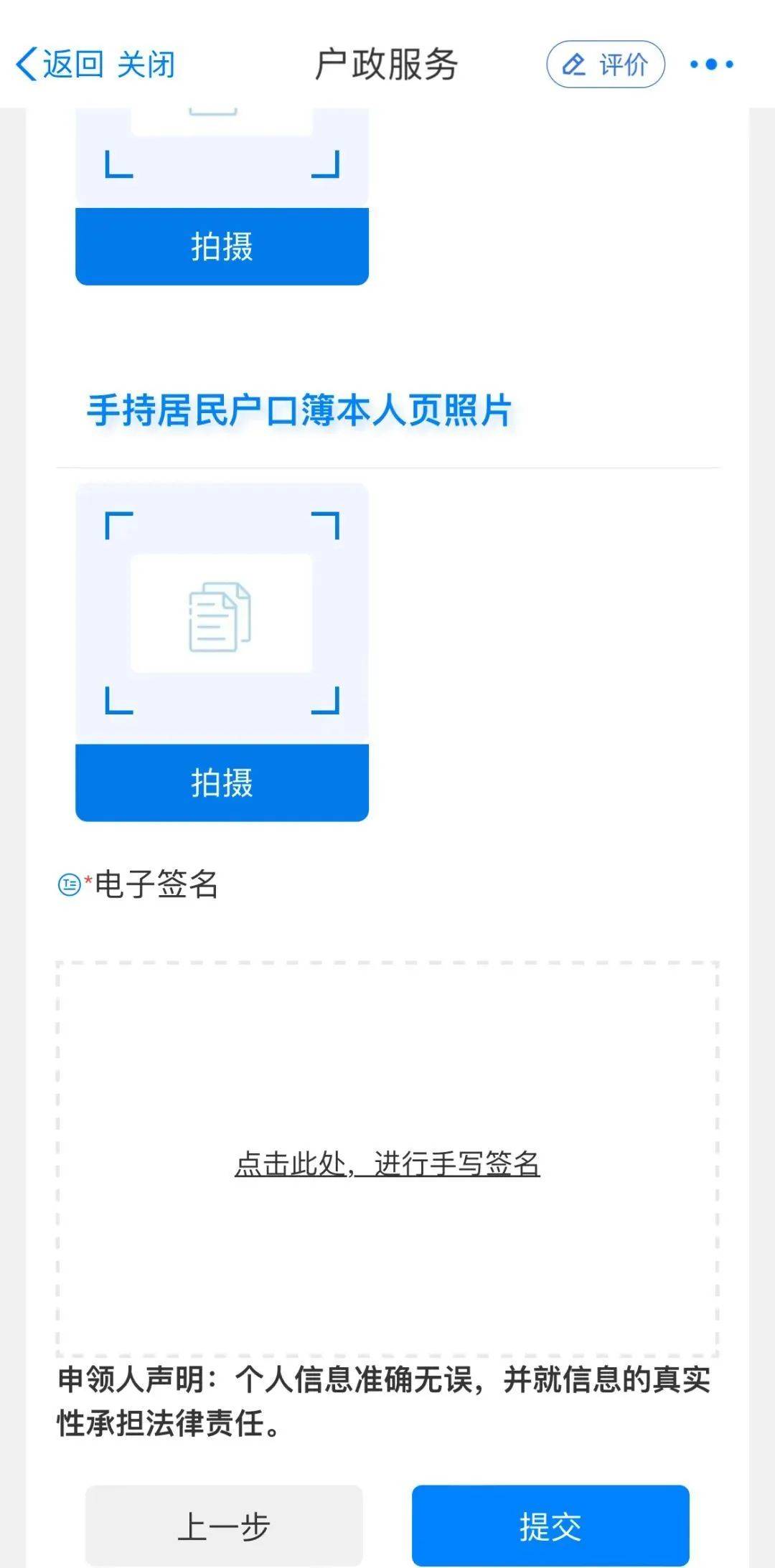Tap the pencil icon inside the 评价 button
The width and height of the screenshot is (775, 1568).
coord(573,65)
